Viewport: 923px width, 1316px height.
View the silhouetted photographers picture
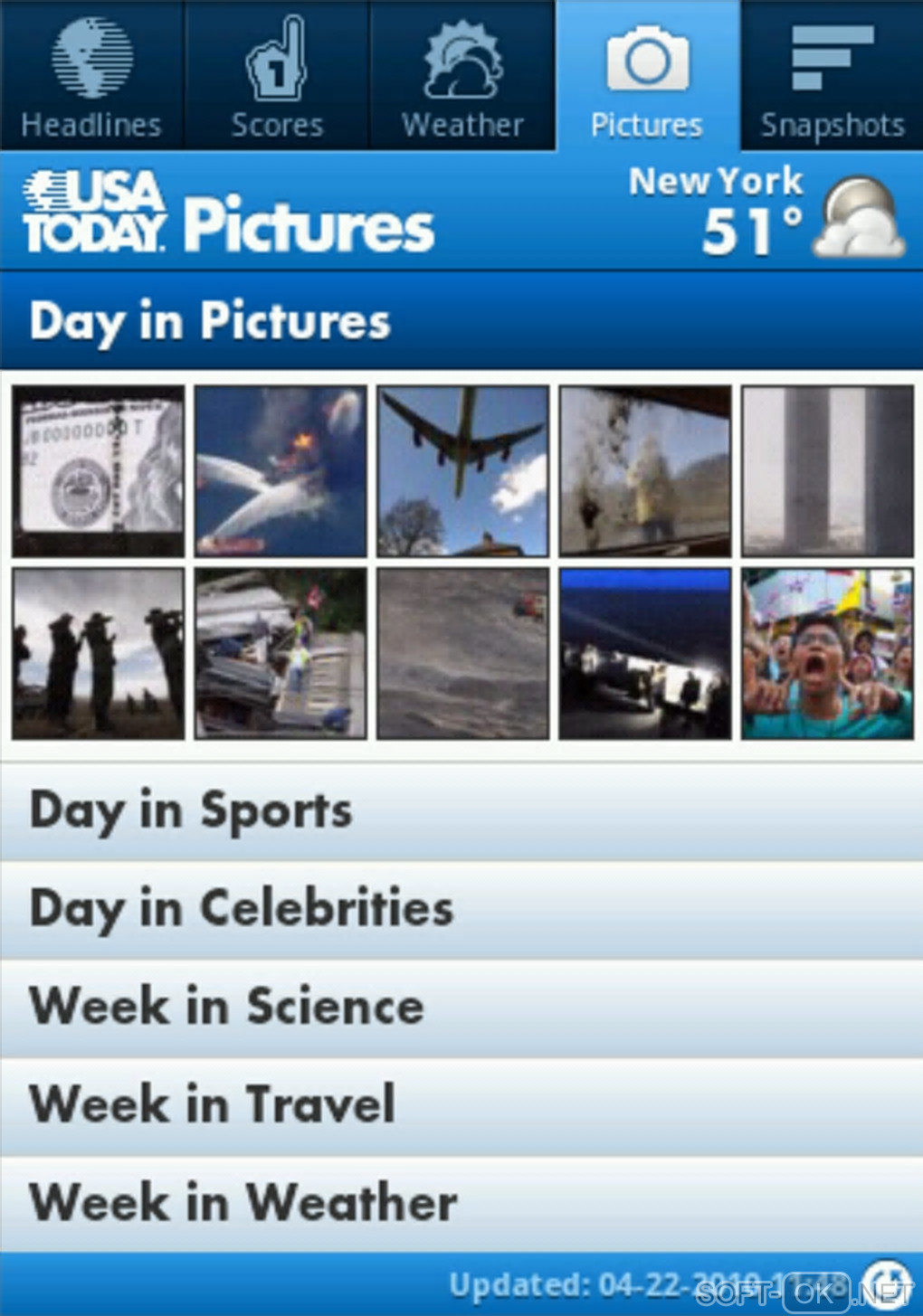tap(98, 653)
